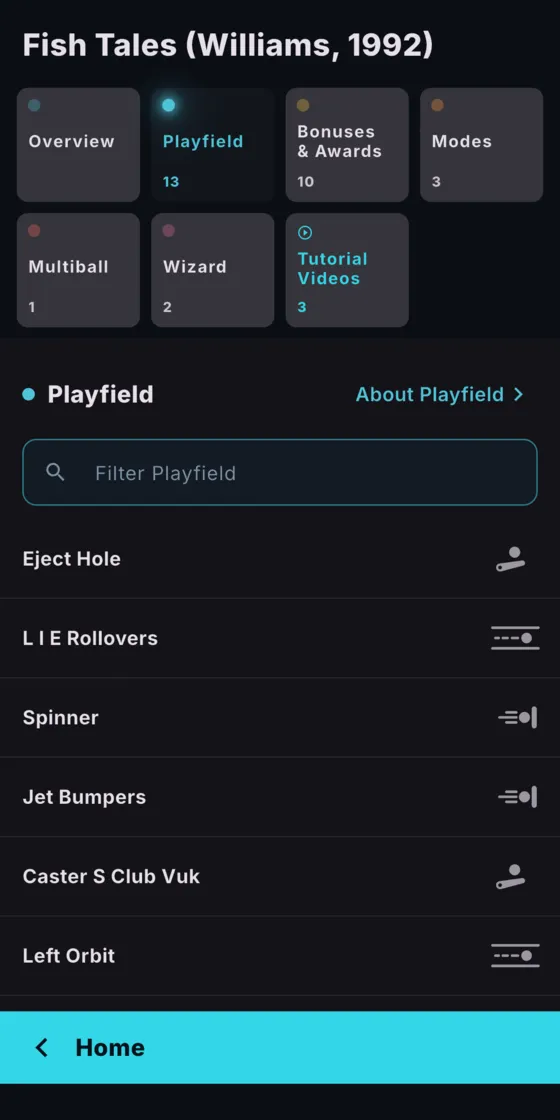The height and width of the screenshot is (1120, 560).
Task: Open the Overview section tile
Action: click(x=79, y=145)
